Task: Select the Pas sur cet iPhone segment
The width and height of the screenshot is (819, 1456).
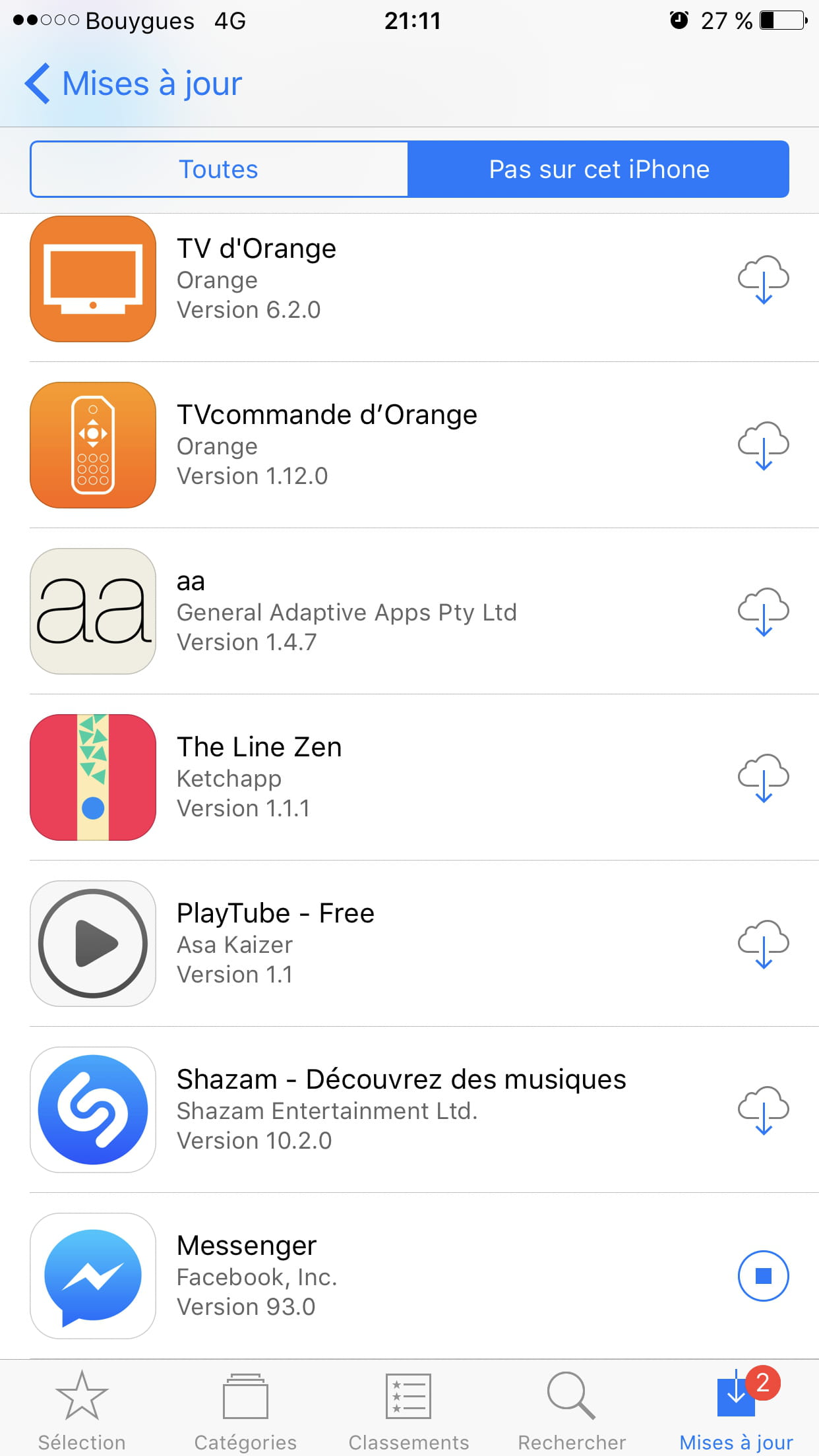Action: coord(598,169)
